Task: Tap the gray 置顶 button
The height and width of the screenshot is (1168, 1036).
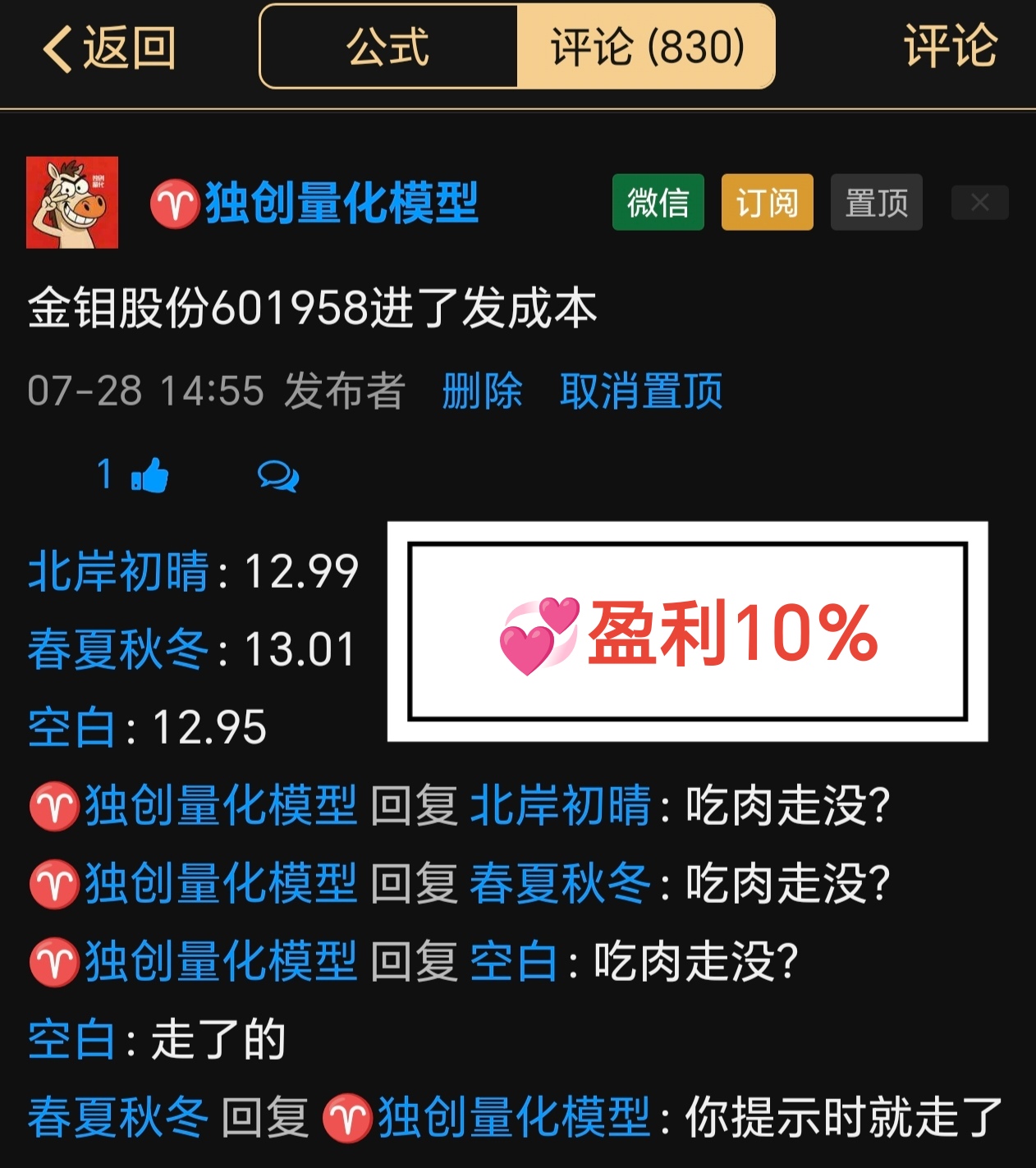Action: [876, 203]
